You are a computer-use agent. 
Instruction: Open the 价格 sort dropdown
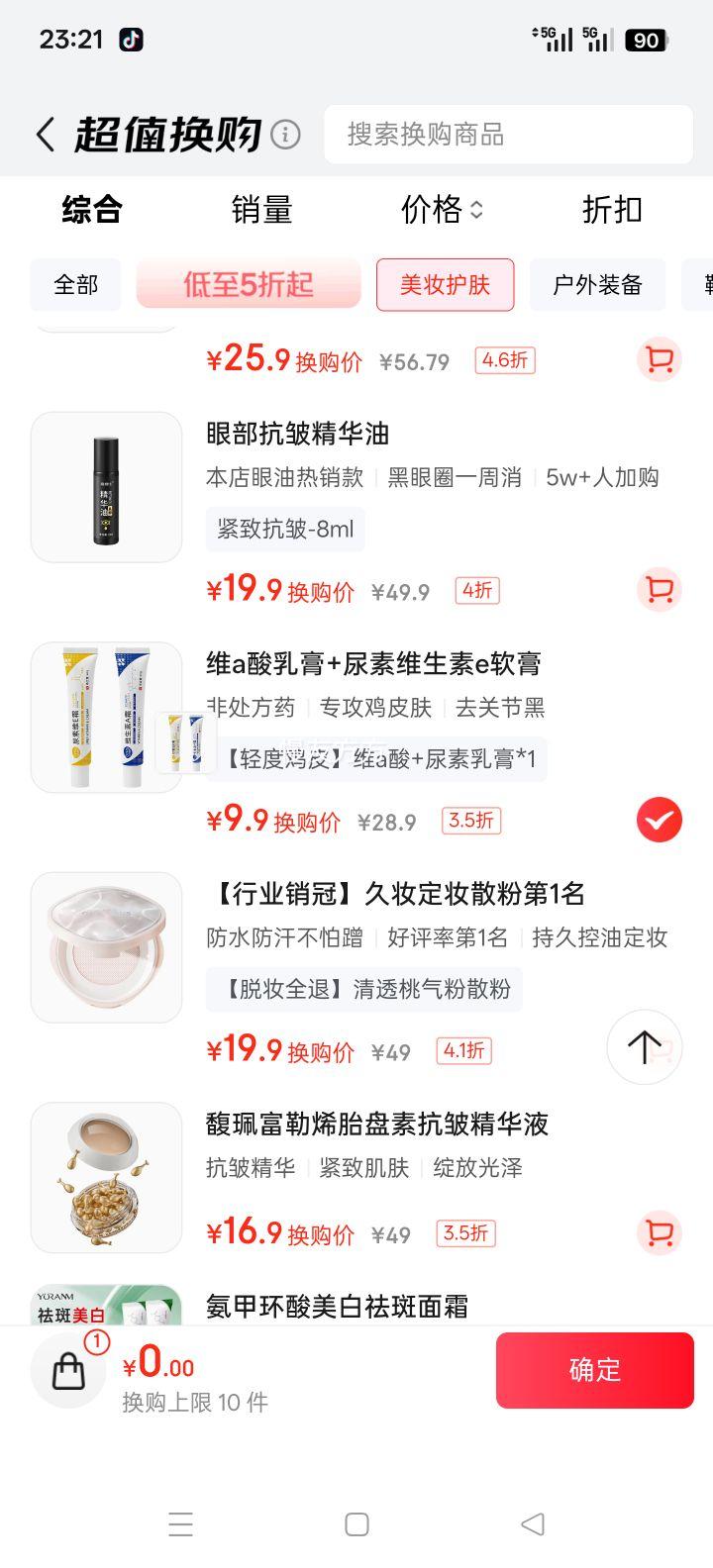point(439,210)
